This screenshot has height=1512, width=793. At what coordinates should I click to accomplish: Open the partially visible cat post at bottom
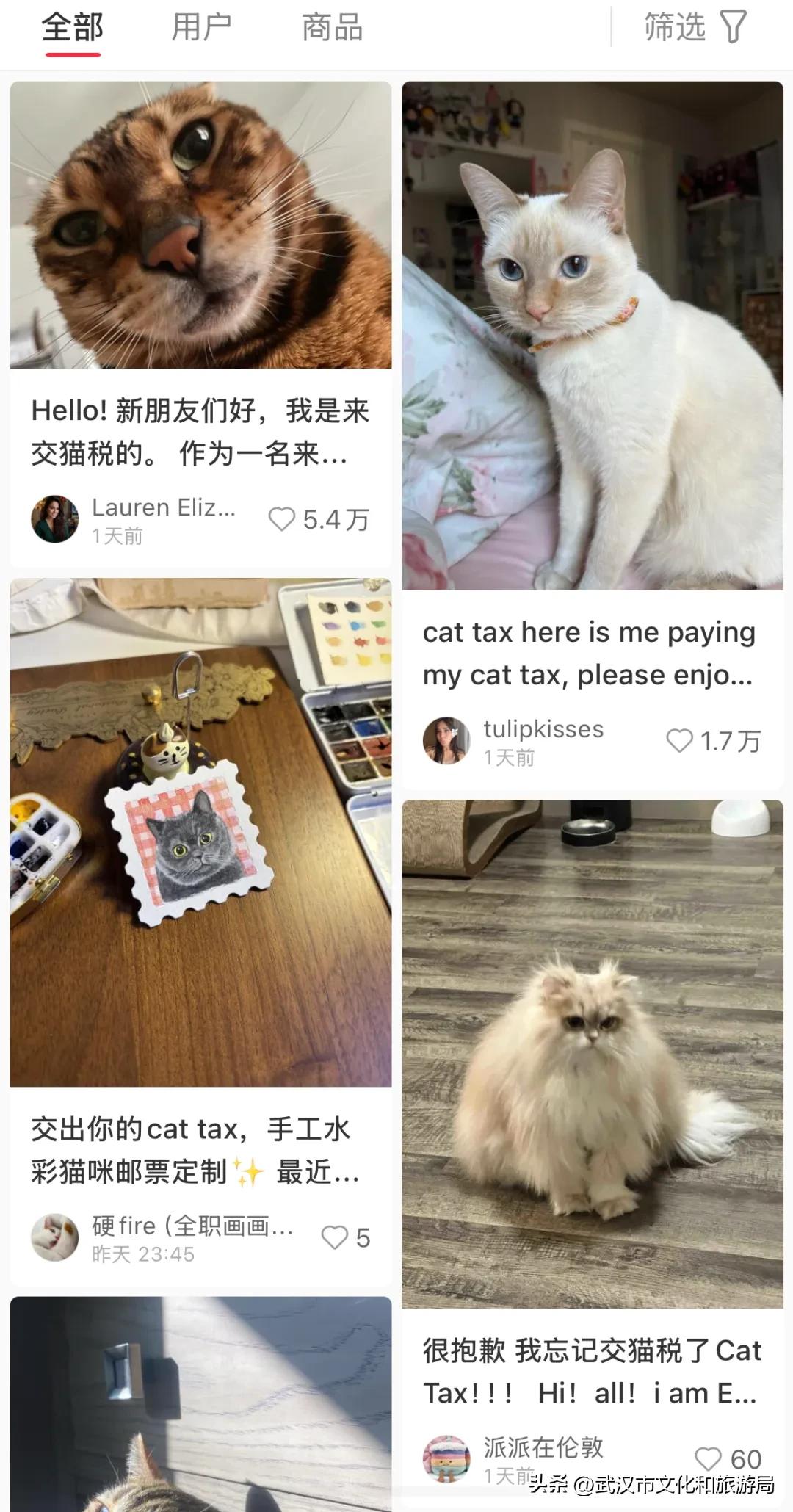point(200,1404)
